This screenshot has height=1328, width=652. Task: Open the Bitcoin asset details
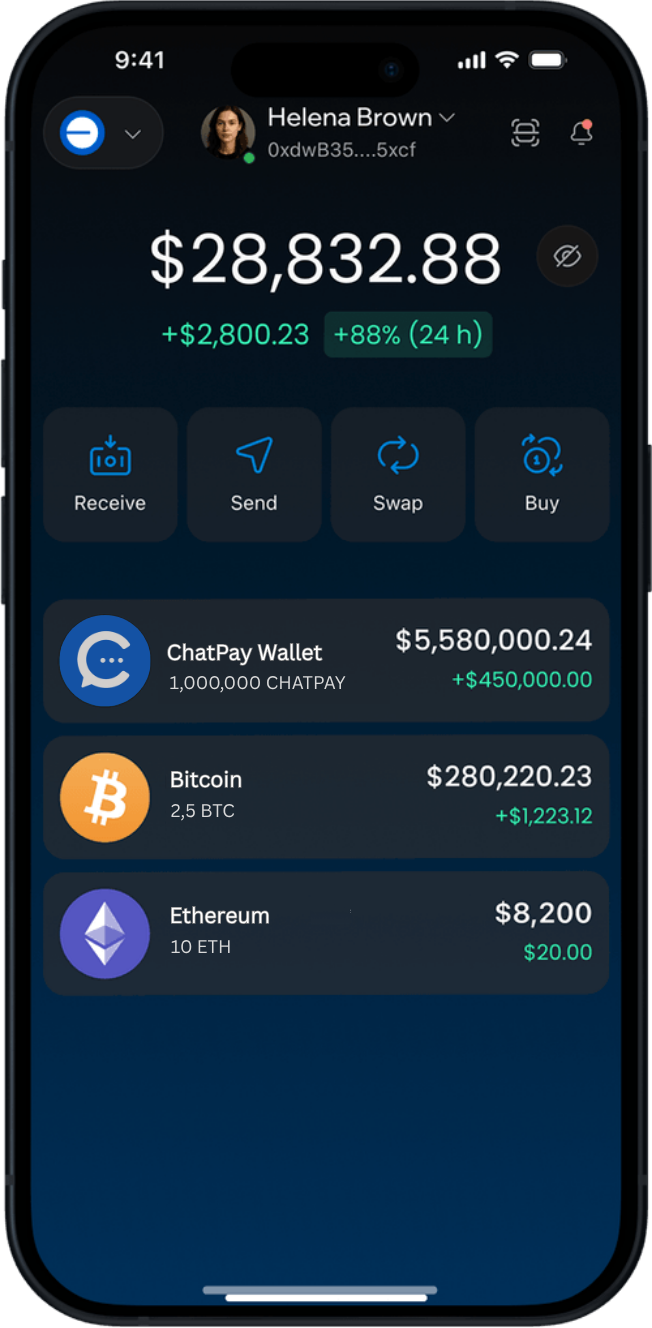point(326,797)
